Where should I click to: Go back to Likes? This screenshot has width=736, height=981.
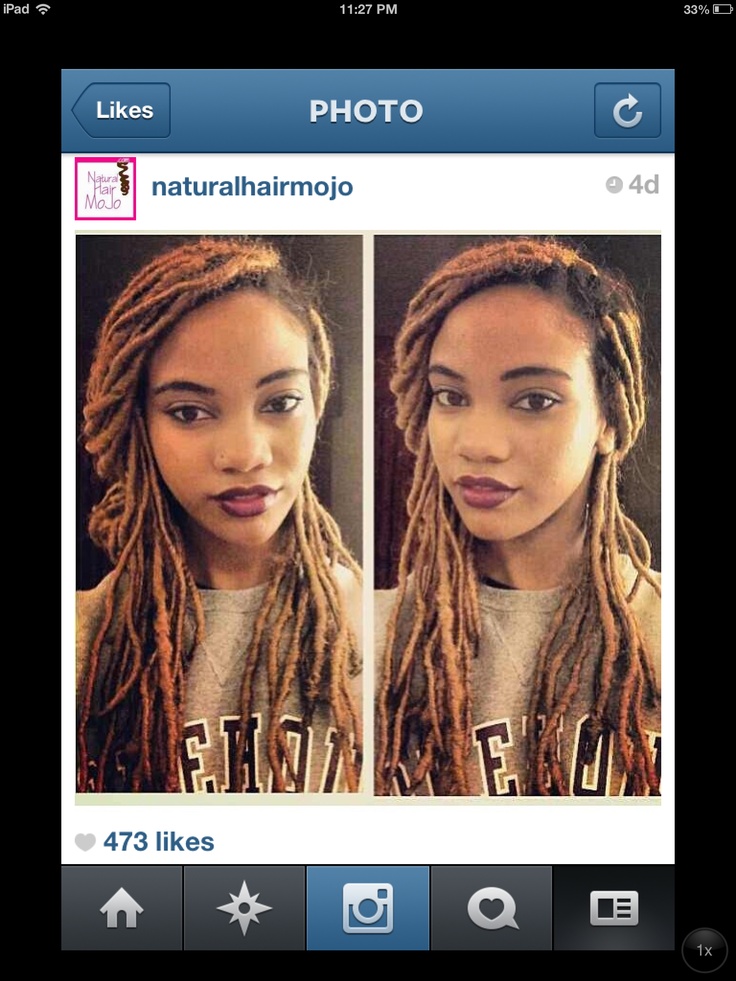coord(121,110)
